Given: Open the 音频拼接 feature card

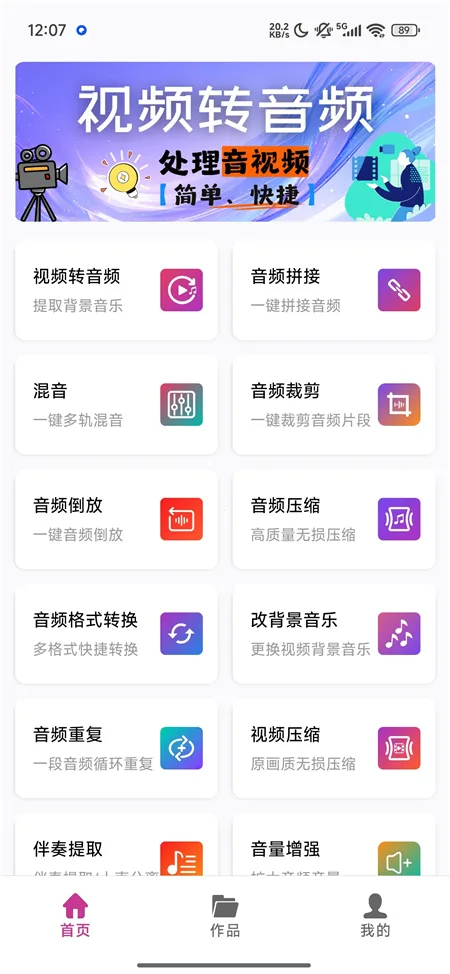Looking at the screenshot, I should tap(334, 290).
